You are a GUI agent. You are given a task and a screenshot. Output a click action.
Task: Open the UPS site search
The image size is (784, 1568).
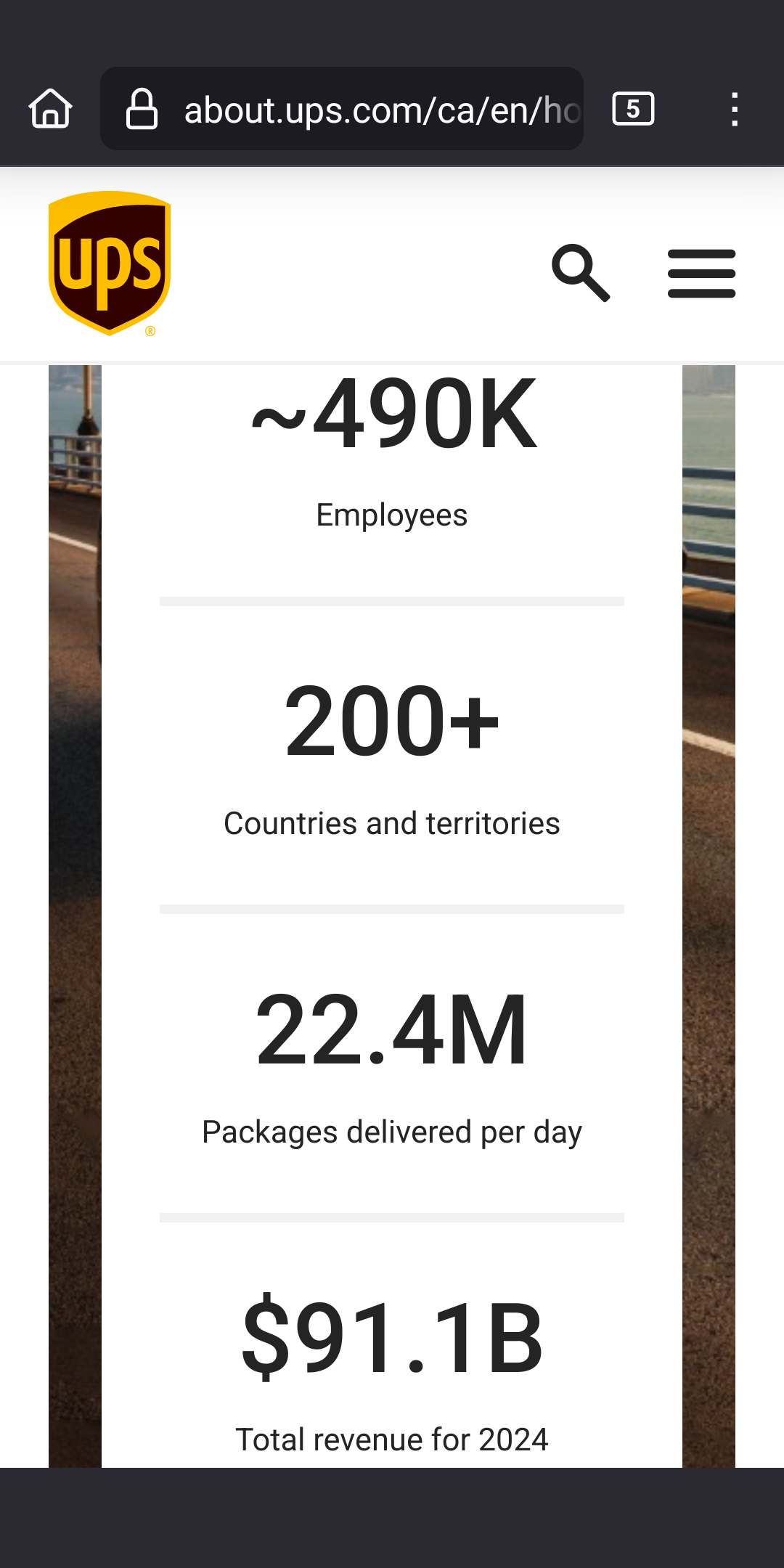point(581,273)
